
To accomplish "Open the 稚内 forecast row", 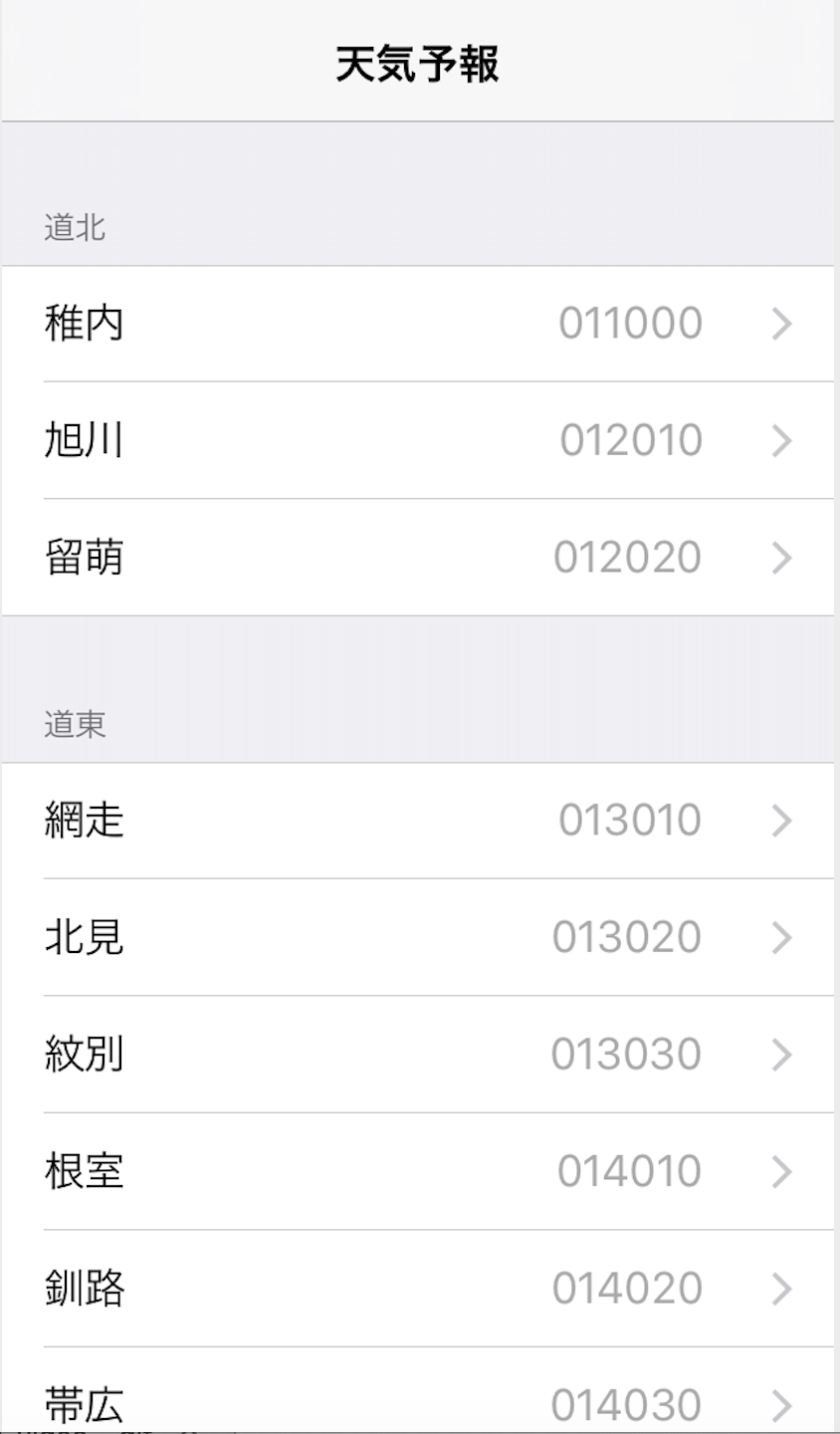I will [418, 324].
